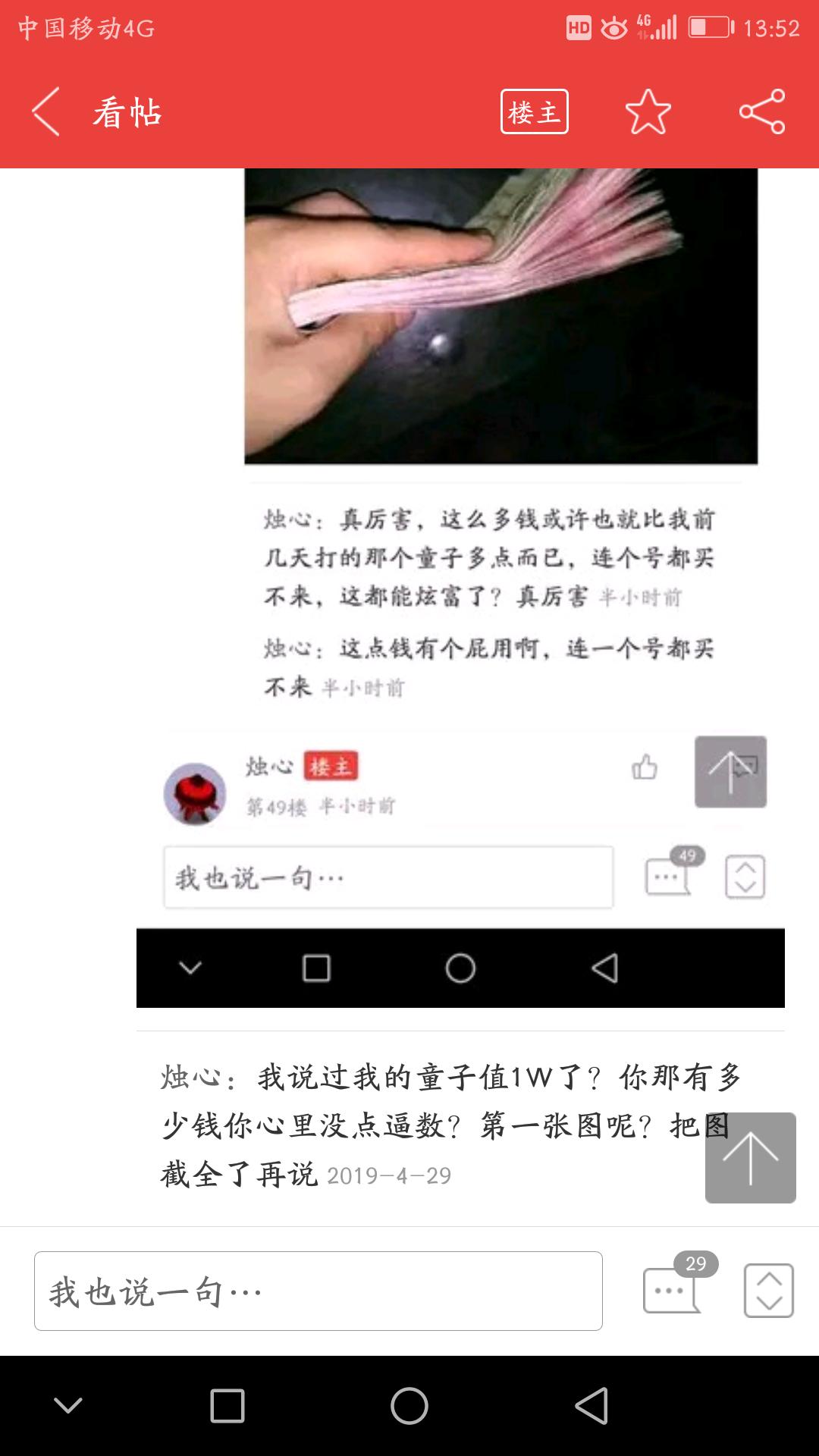View the 29 comments on this floor

(x=673, y=1289)
